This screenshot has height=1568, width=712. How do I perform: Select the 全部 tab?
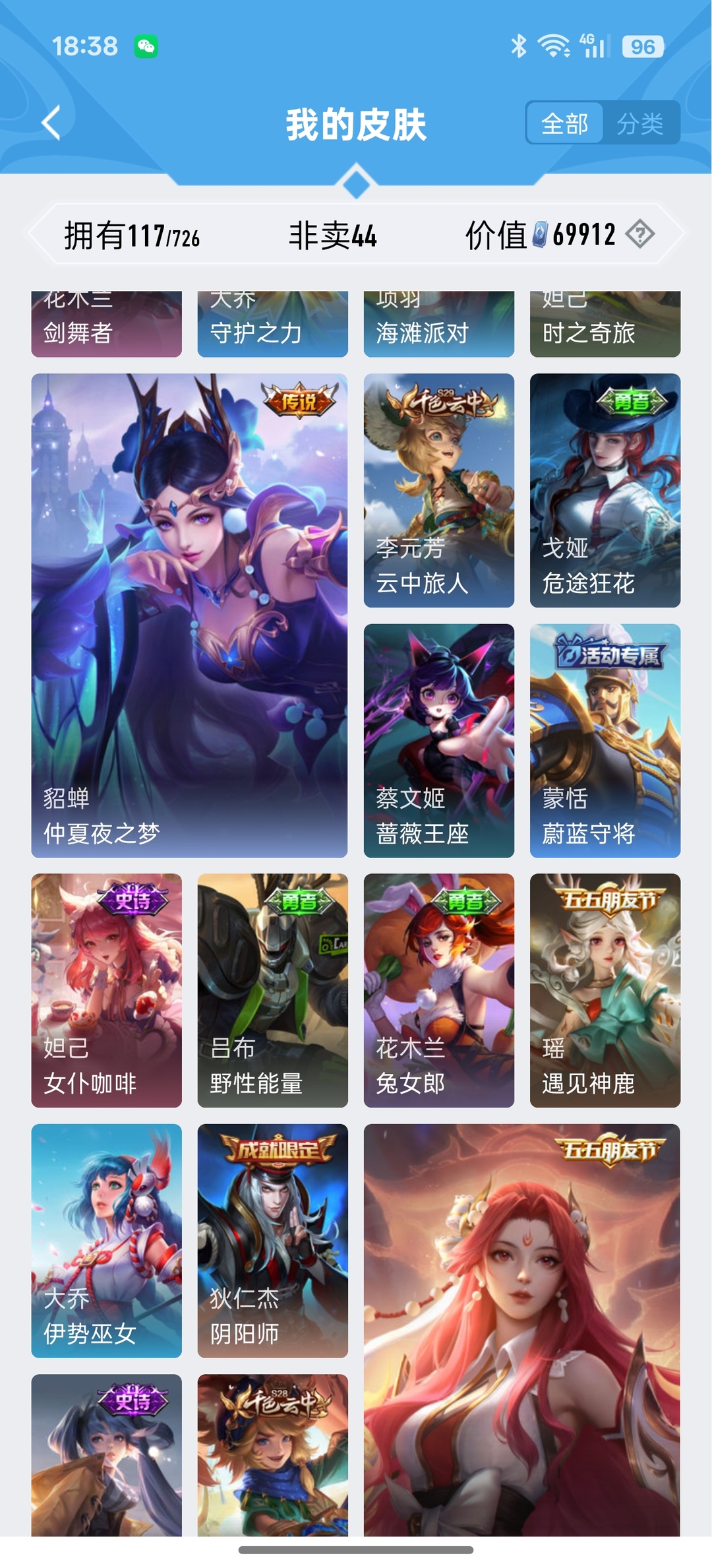(x=564, y=123)
